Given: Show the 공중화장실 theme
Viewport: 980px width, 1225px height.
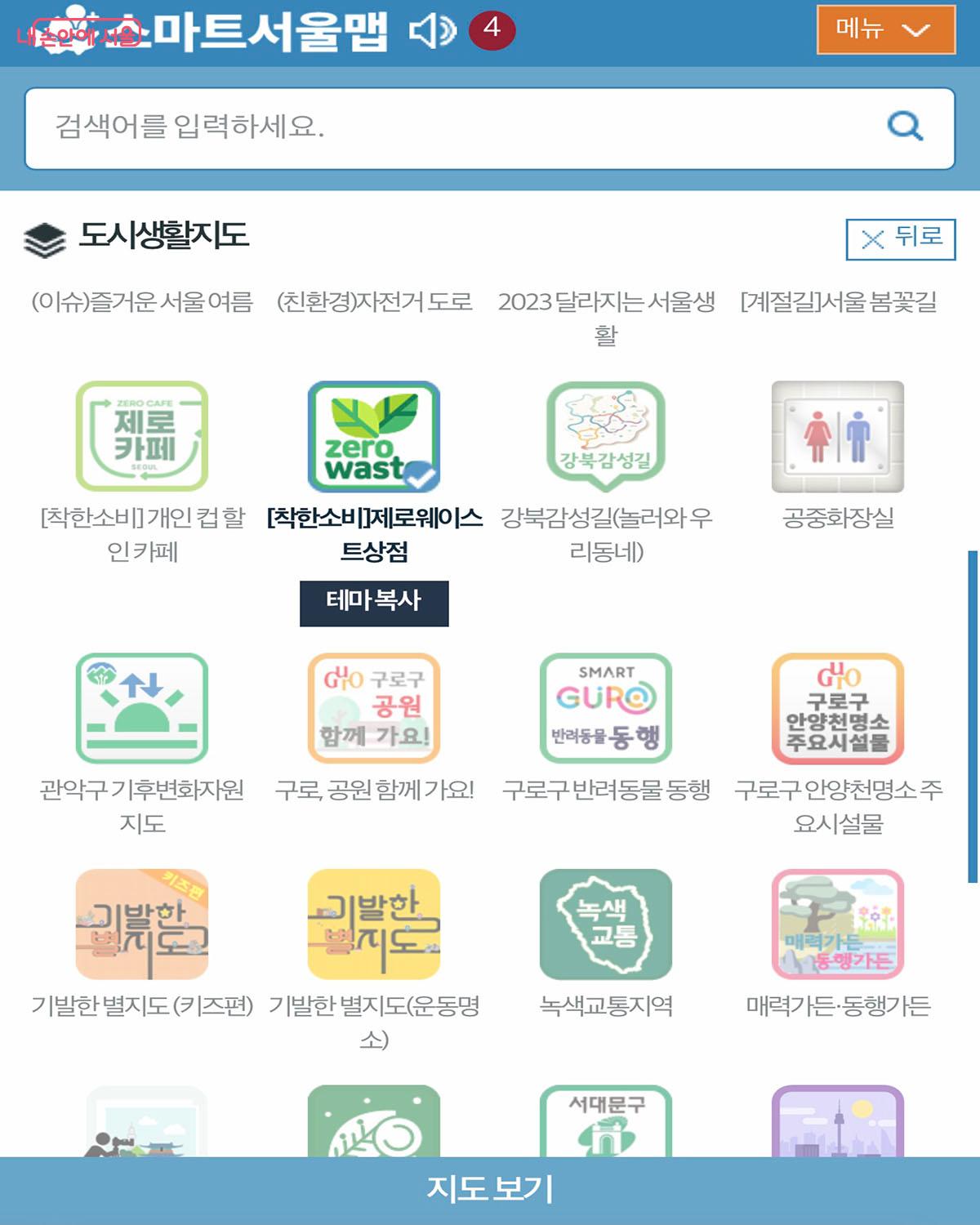Looking at the screenshot, I should 838,437.
